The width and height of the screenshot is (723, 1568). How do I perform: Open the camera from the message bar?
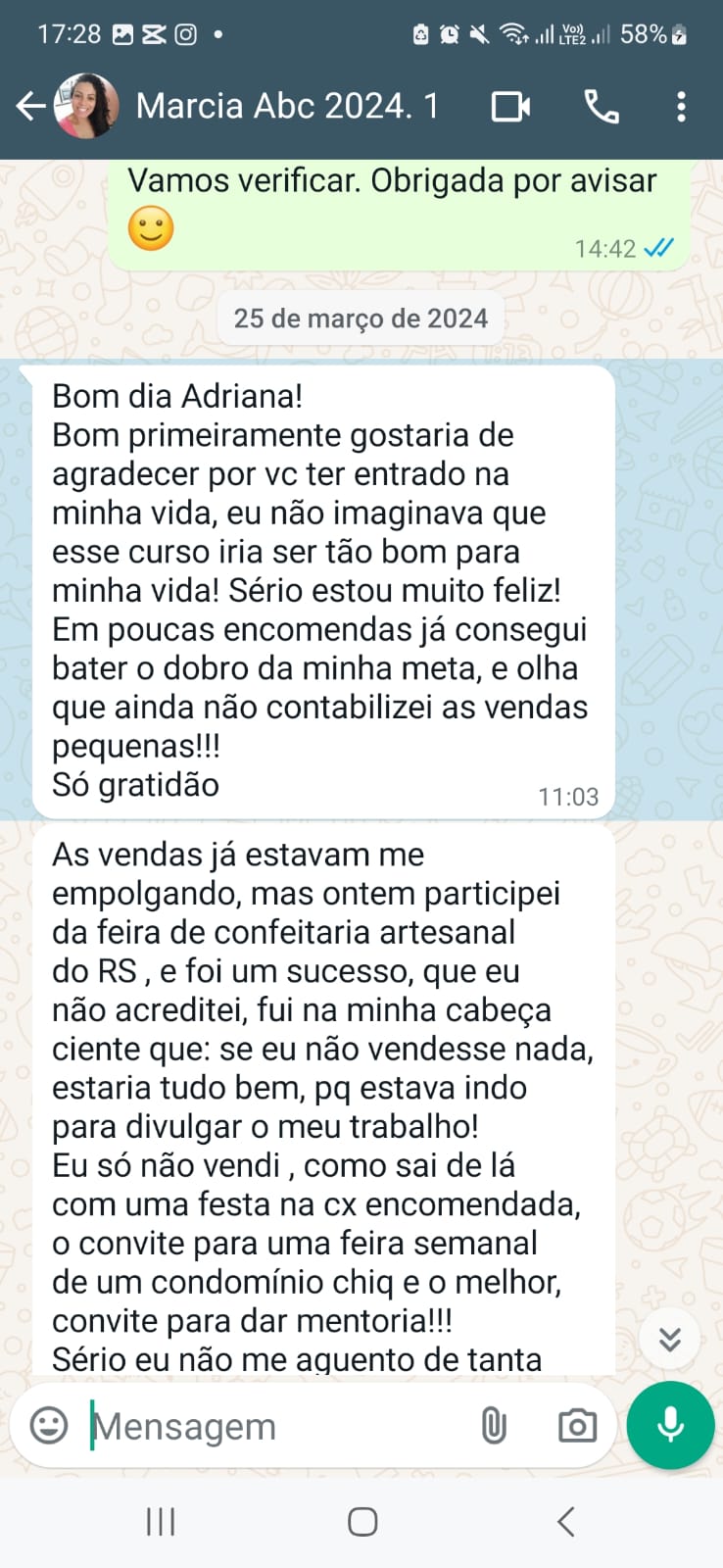pos(577,1426)
